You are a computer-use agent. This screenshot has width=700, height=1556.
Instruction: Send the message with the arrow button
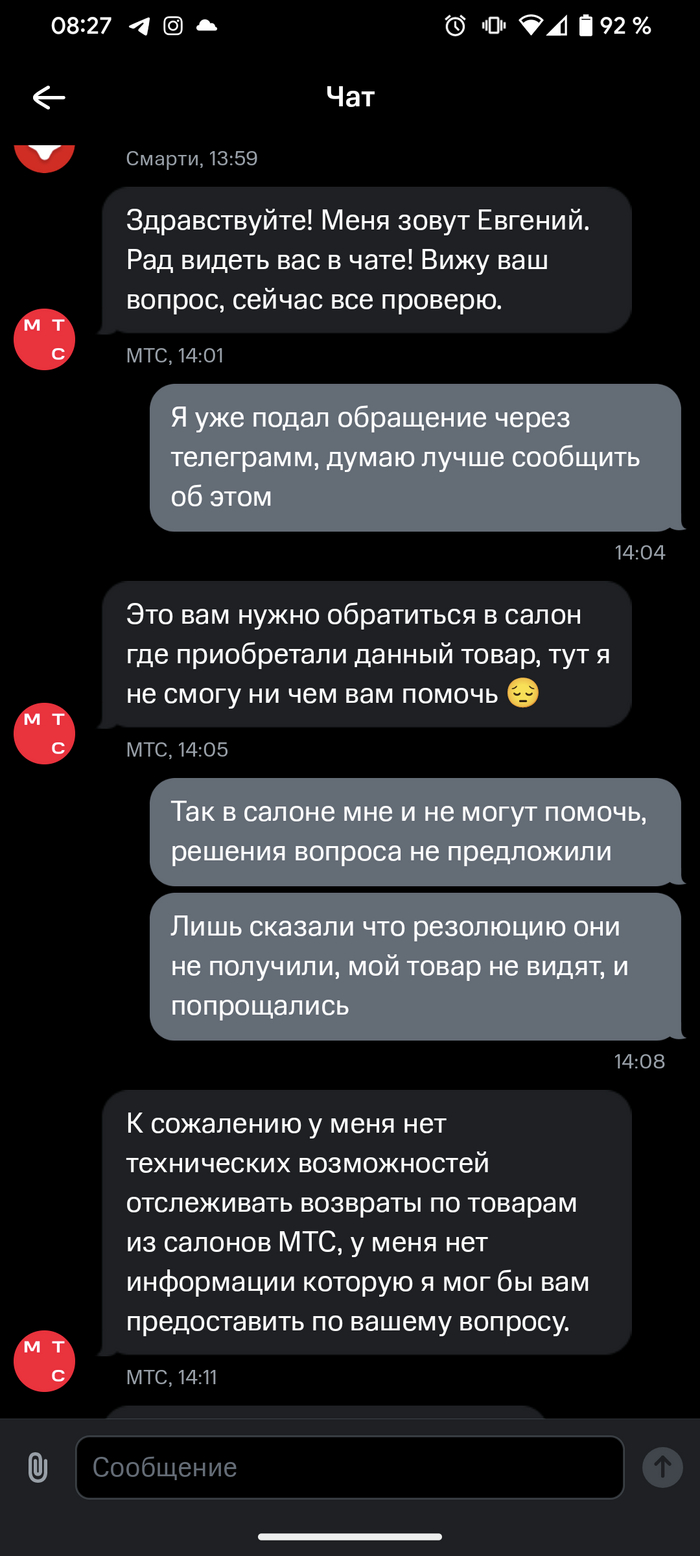pos(661,1467)
